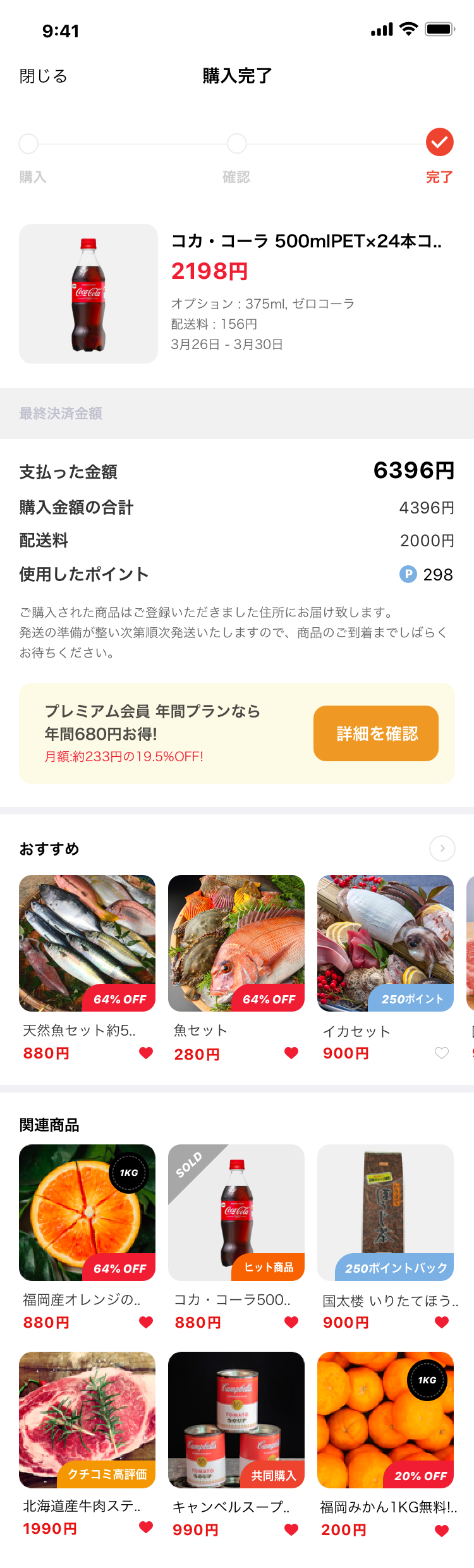Screen dimensions: 474x1568
Task: Like the イカセット with the heart icon
Action: coord(442,1053)
